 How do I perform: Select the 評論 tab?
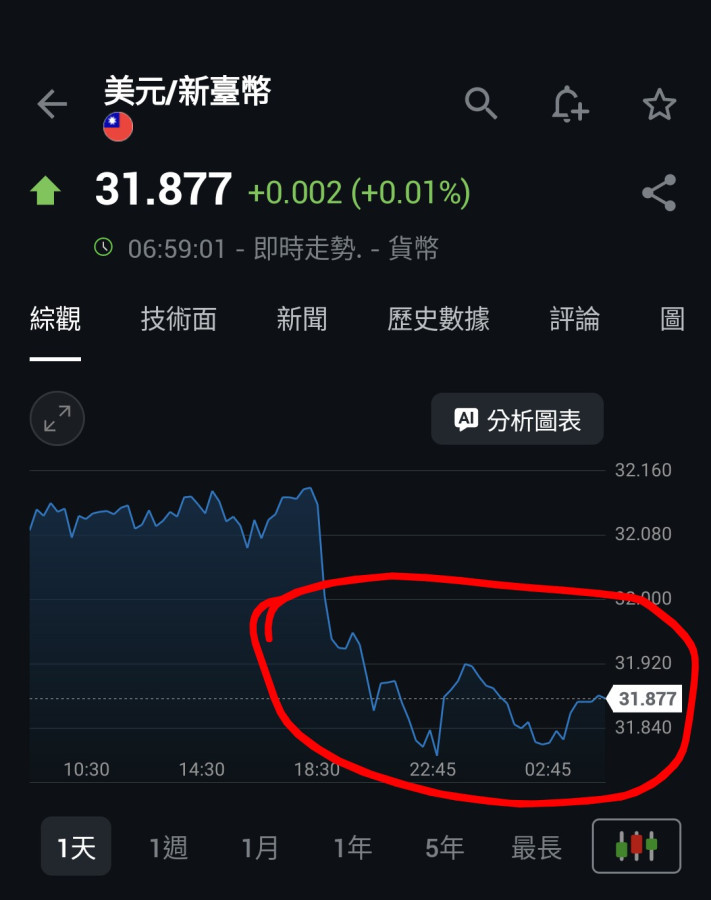[x=575, y=319]
